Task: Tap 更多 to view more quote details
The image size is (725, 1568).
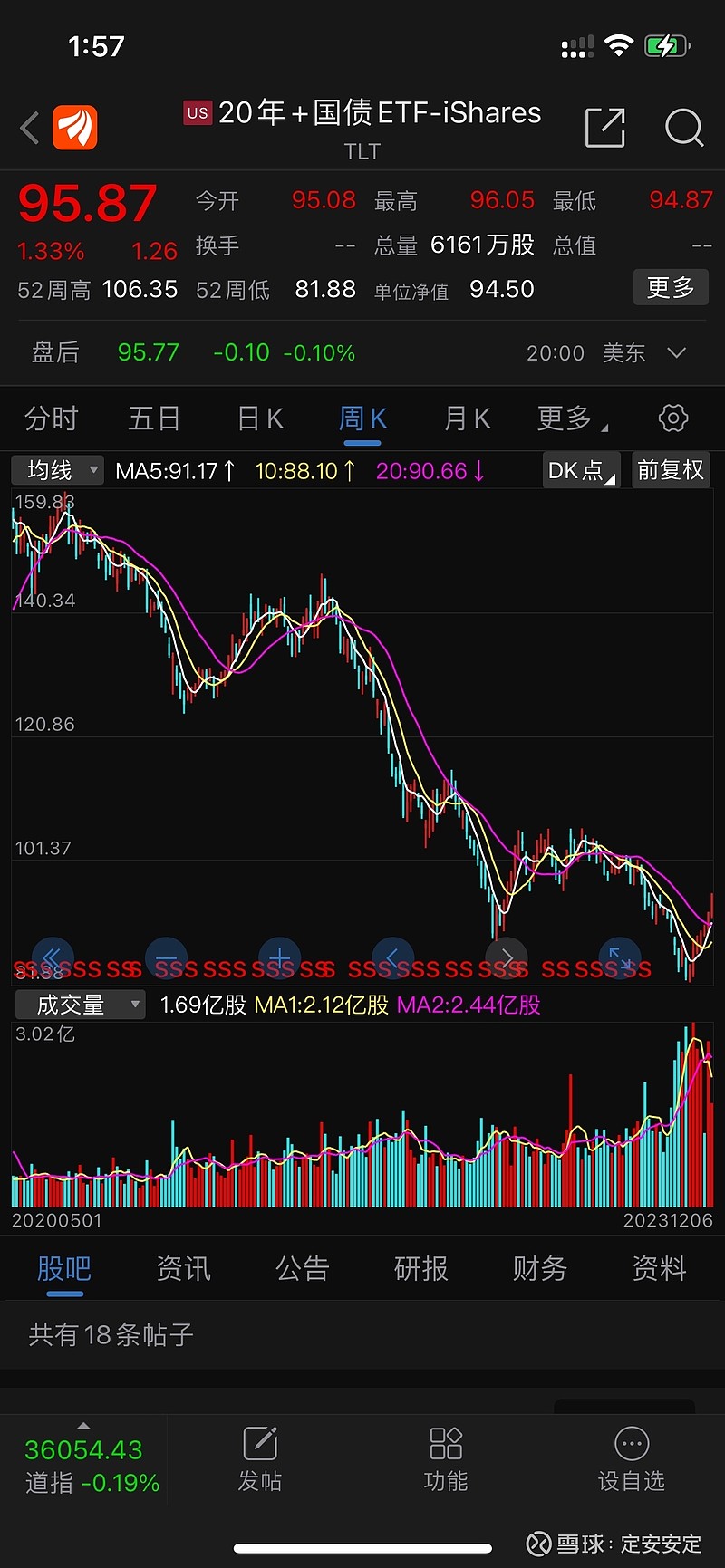Action: pyautogui.click(x=671, y=287)
